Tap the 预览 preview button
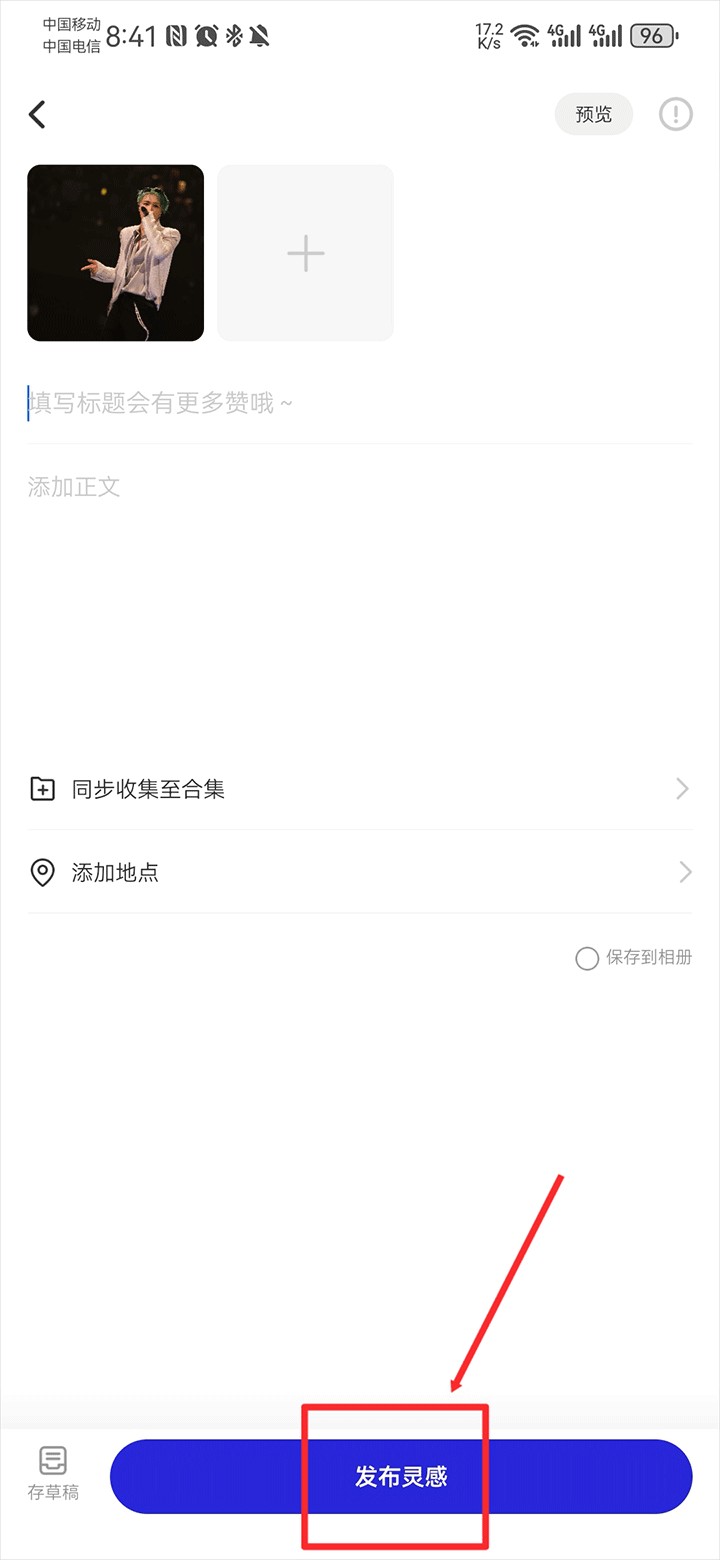 tap(594, 115)
